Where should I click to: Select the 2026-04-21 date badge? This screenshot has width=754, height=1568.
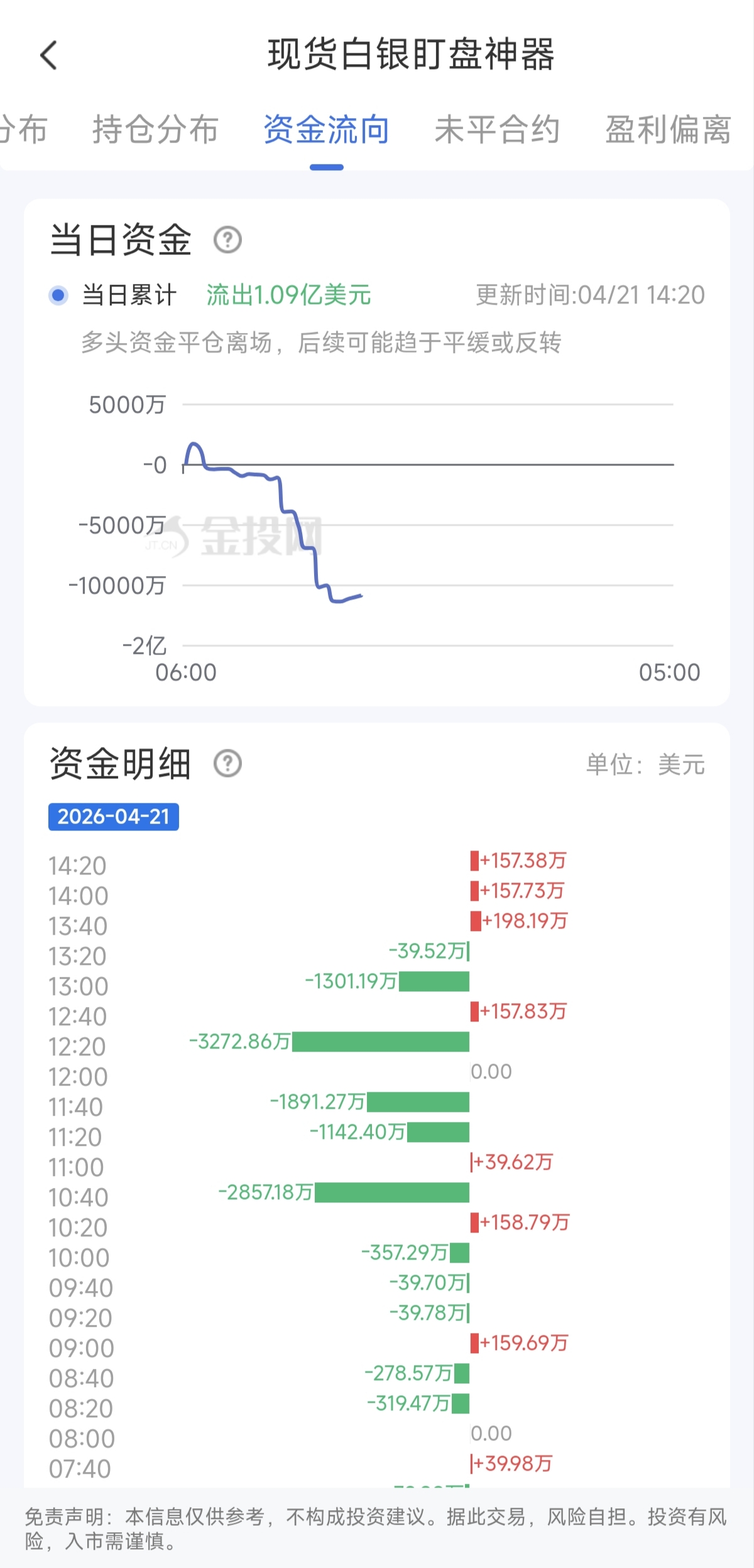(x=113, y=817)
